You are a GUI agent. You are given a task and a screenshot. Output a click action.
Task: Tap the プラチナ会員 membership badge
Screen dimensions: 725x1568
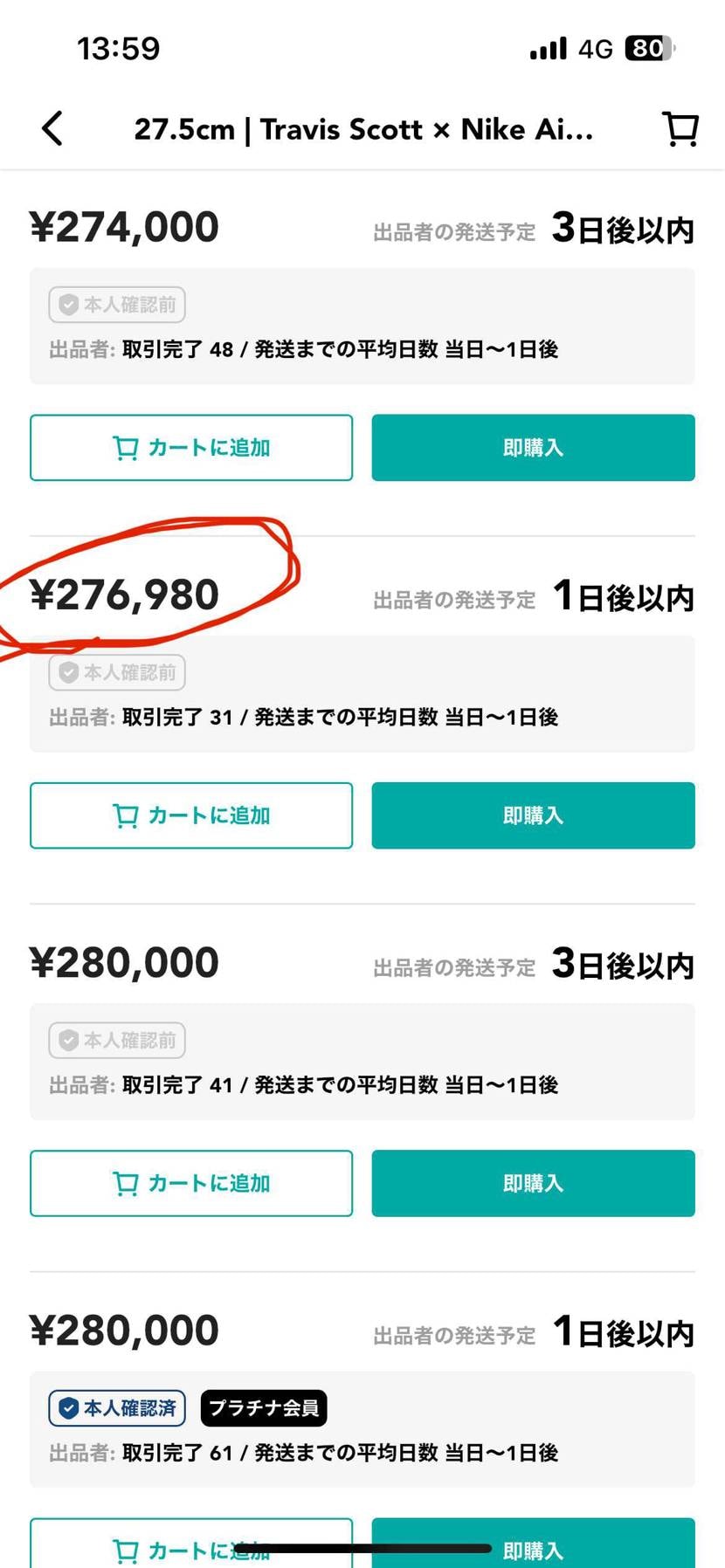point(264,1408)
